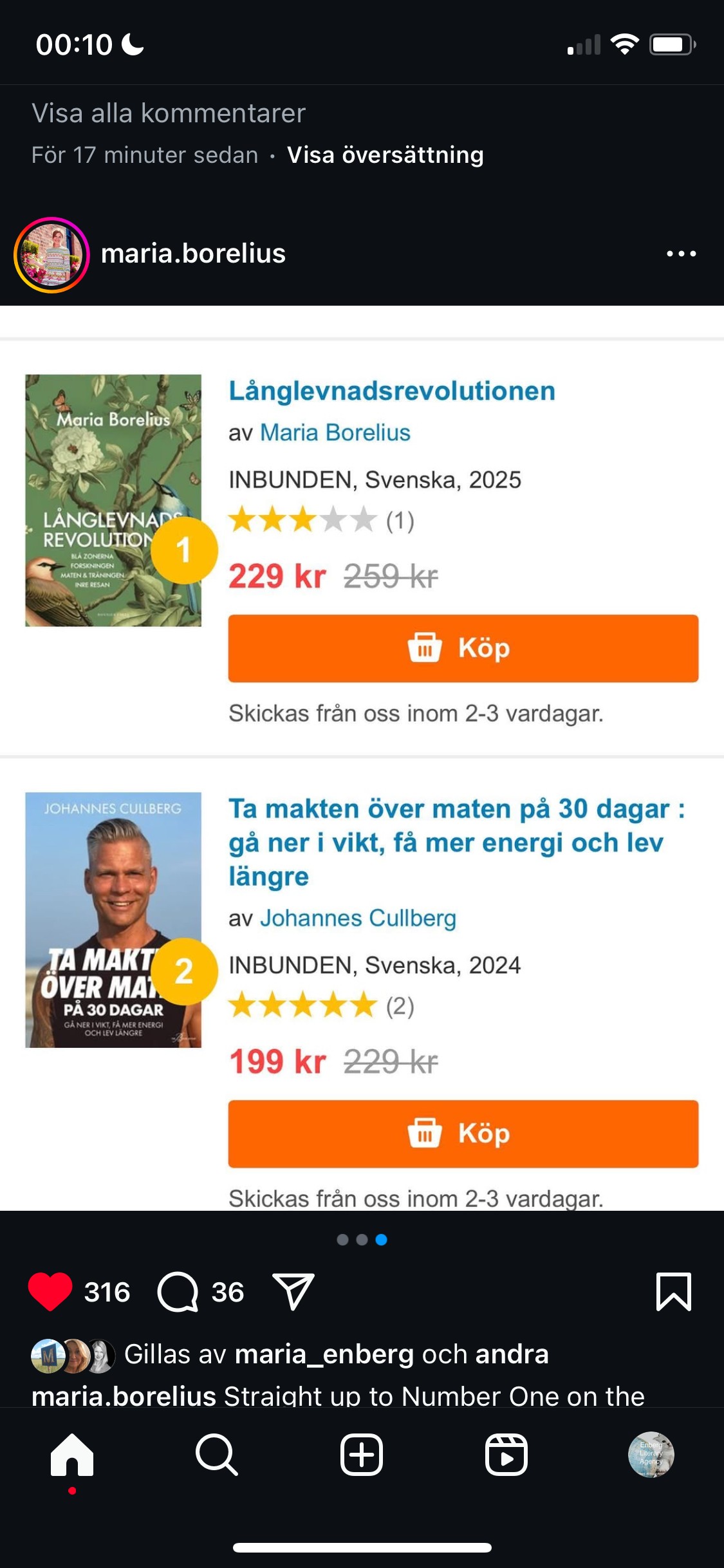
Task: Create a new post with the plus tab
Action: coord(362,1455)
